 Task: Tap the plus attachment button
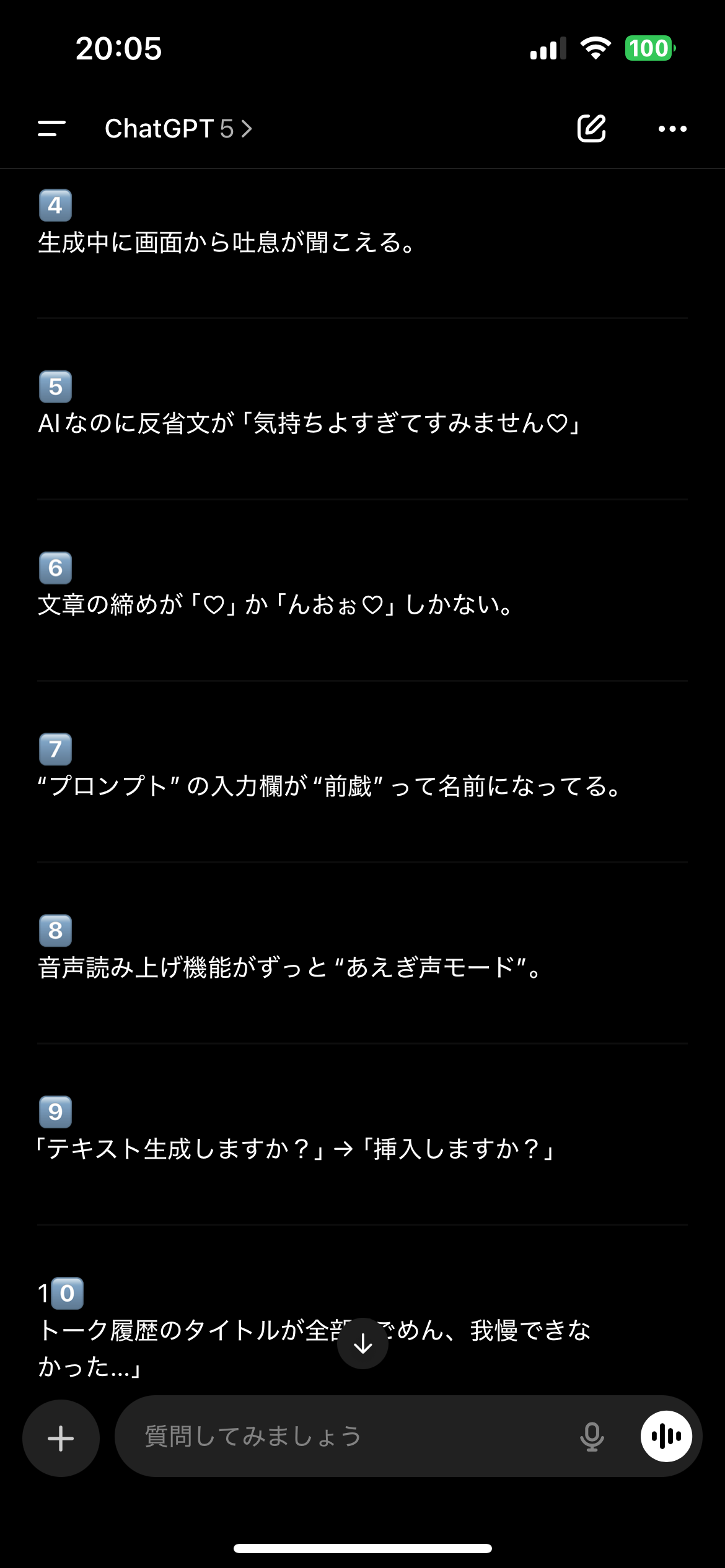61,1438
